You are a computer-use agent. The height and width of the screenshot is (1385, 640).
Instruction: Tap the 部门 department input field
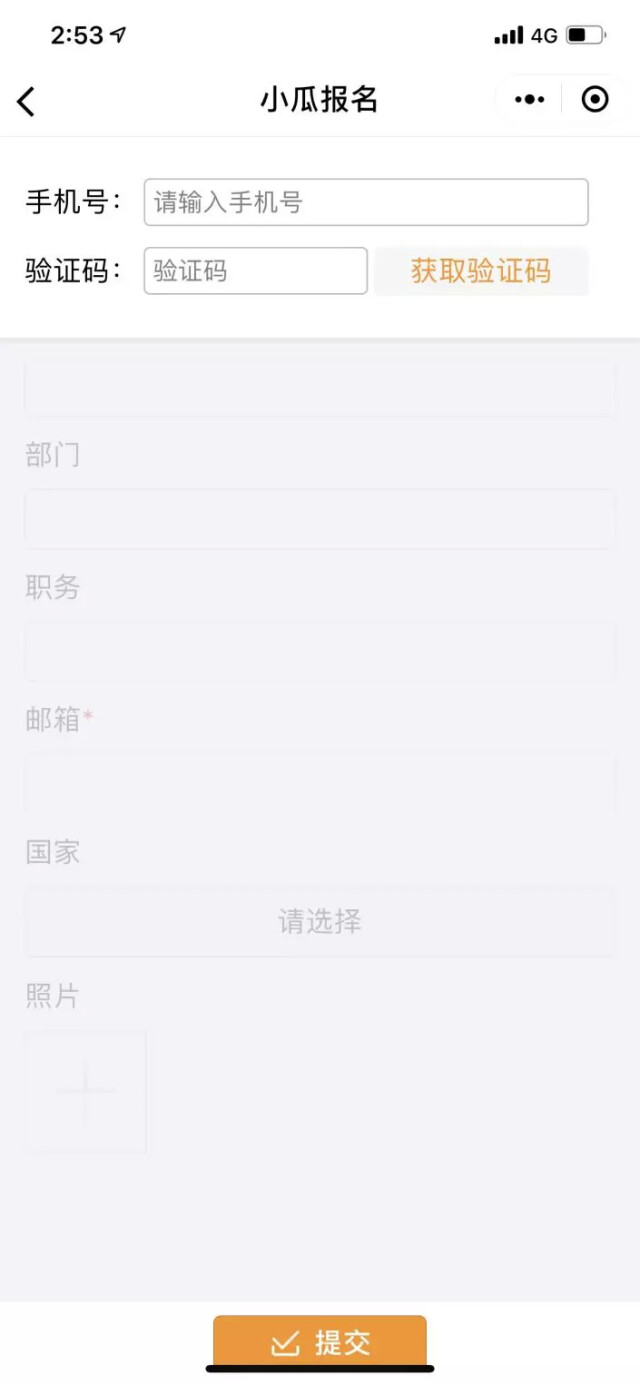[320, 519]
